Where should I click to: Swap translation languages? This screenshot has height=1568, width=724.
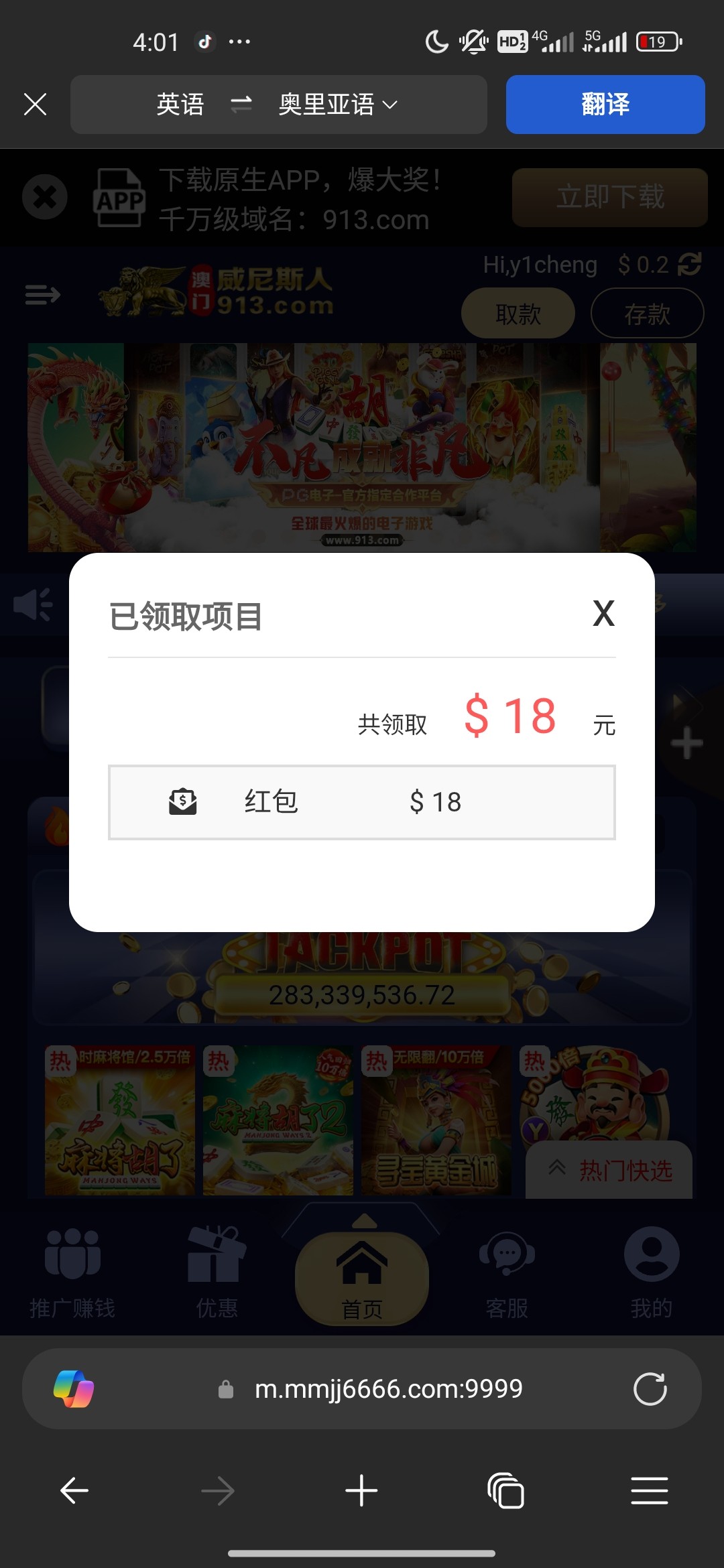point(241,105)
